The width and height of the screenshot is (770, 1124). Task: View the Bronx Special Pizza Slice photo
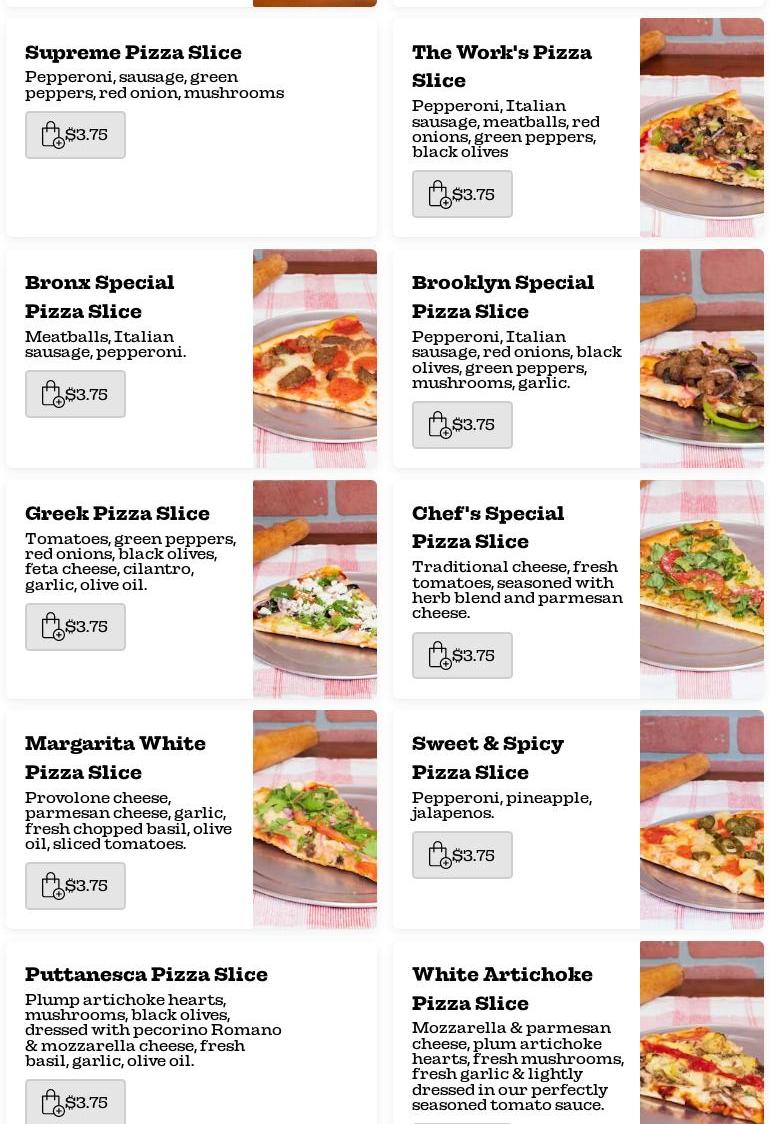click(x=315, y=358)
